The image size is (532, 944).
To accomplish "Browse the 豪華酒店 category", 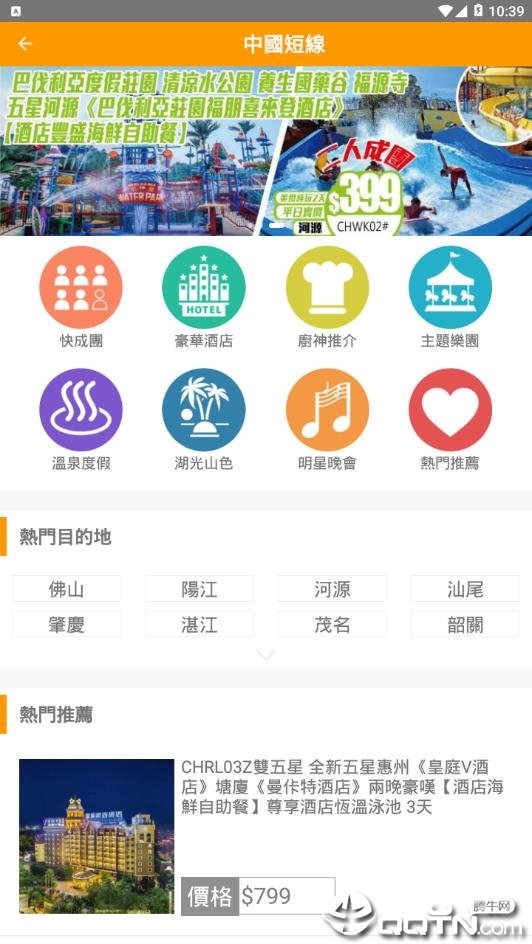I will click(203, 297).
